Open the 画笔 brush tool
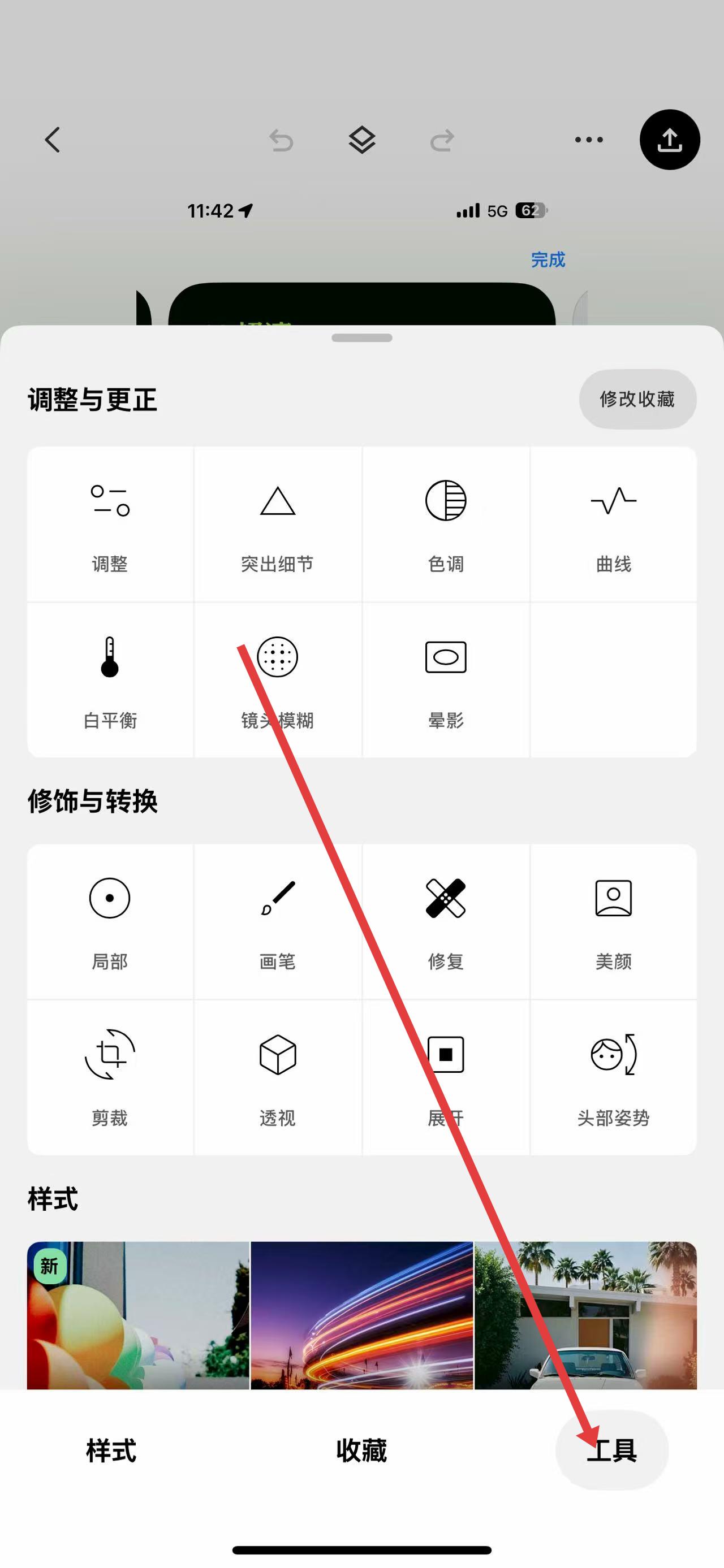Image resolution: width=724 pixels, height=1568 pixels. pyautogui.click(x=278, y=921)
